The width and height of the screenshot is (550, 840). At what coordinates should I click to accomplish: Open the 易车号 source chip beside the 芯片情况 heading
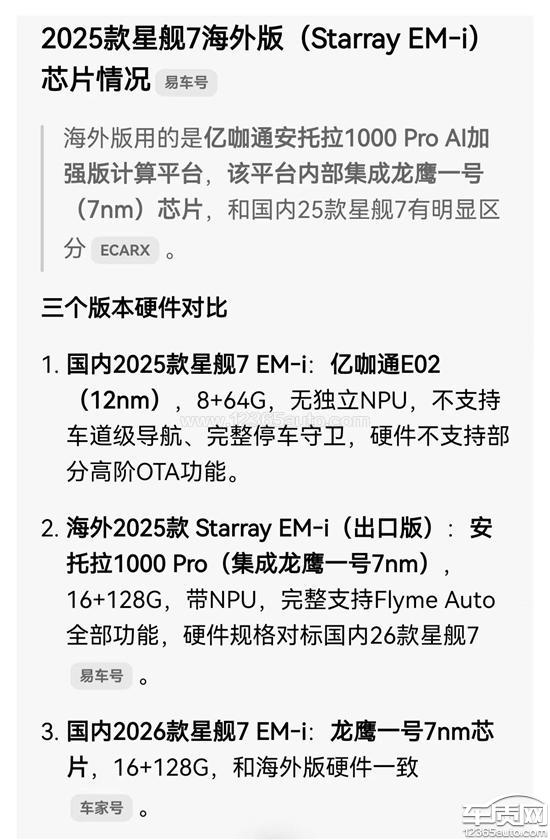(x=186, y=82)
